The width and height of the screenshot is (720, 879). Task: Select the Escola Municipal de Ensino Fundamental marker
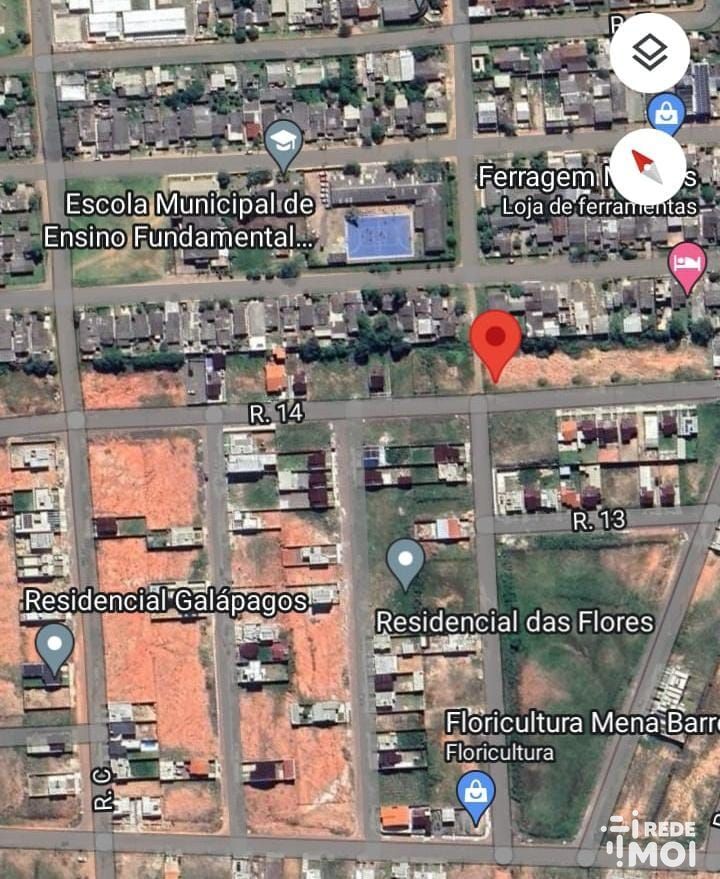[285, 145]
